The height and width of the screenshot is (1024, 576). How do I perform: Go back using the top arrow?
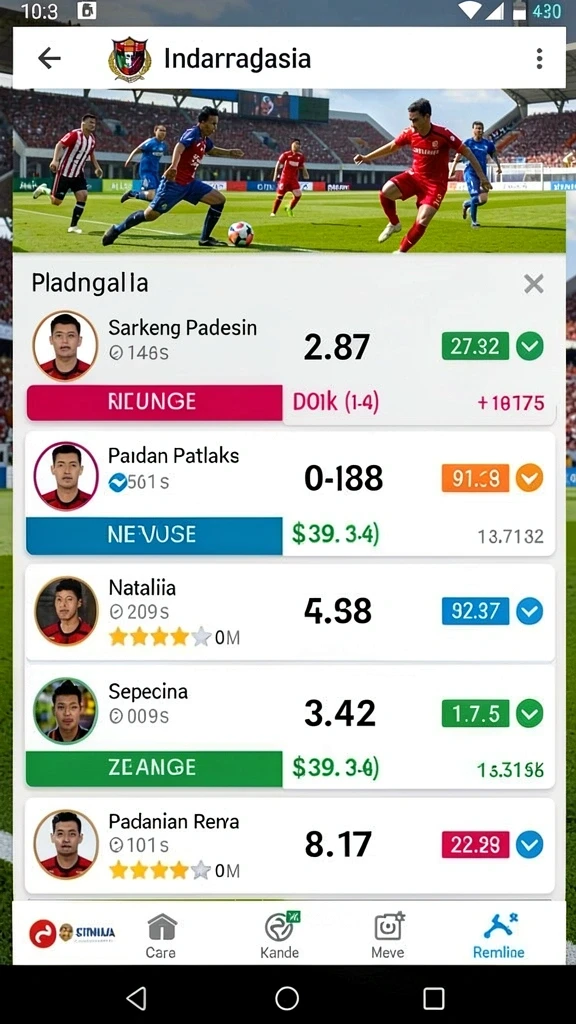coord(49,59)
